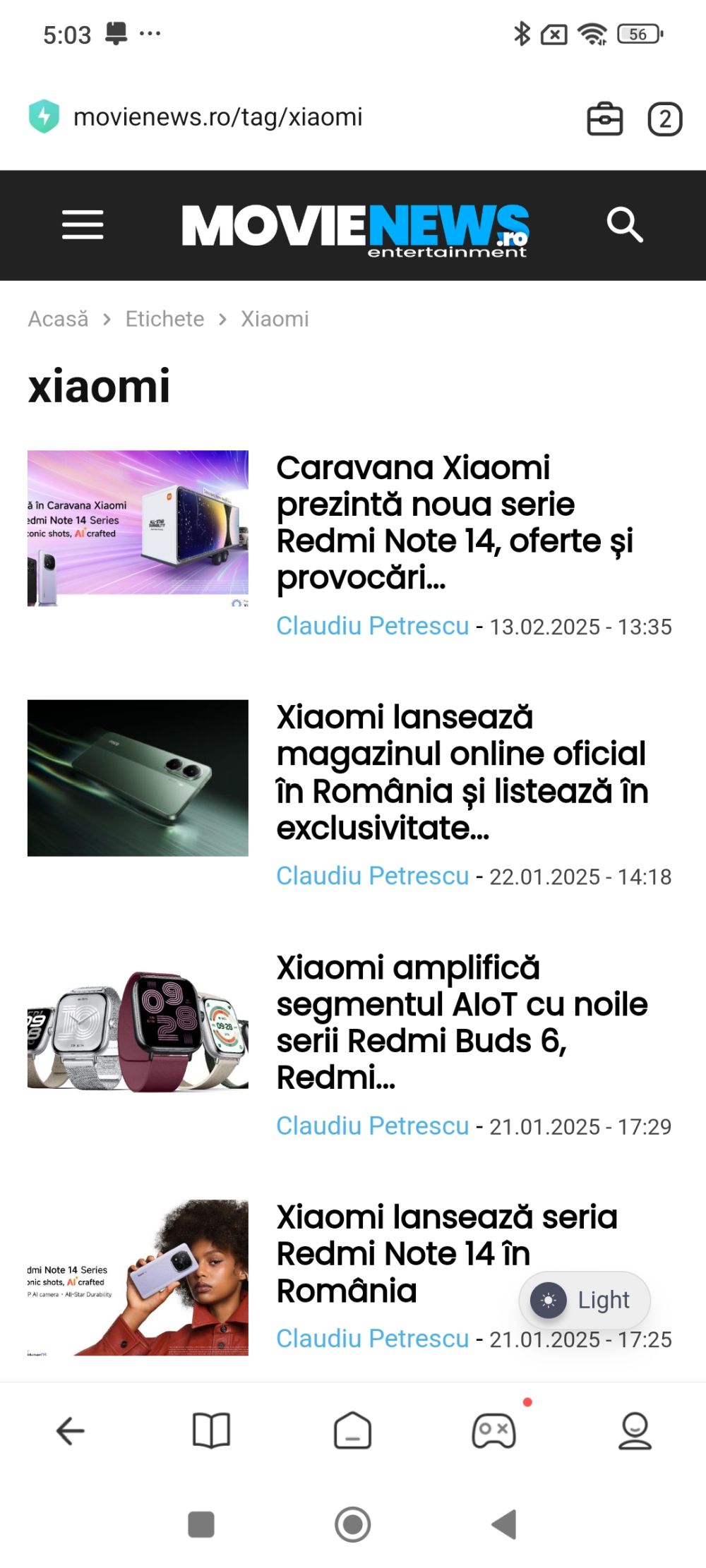Open the smartwatches article thumbnail
This screenshot has height=1568, width=706.
coord(138,1027)
